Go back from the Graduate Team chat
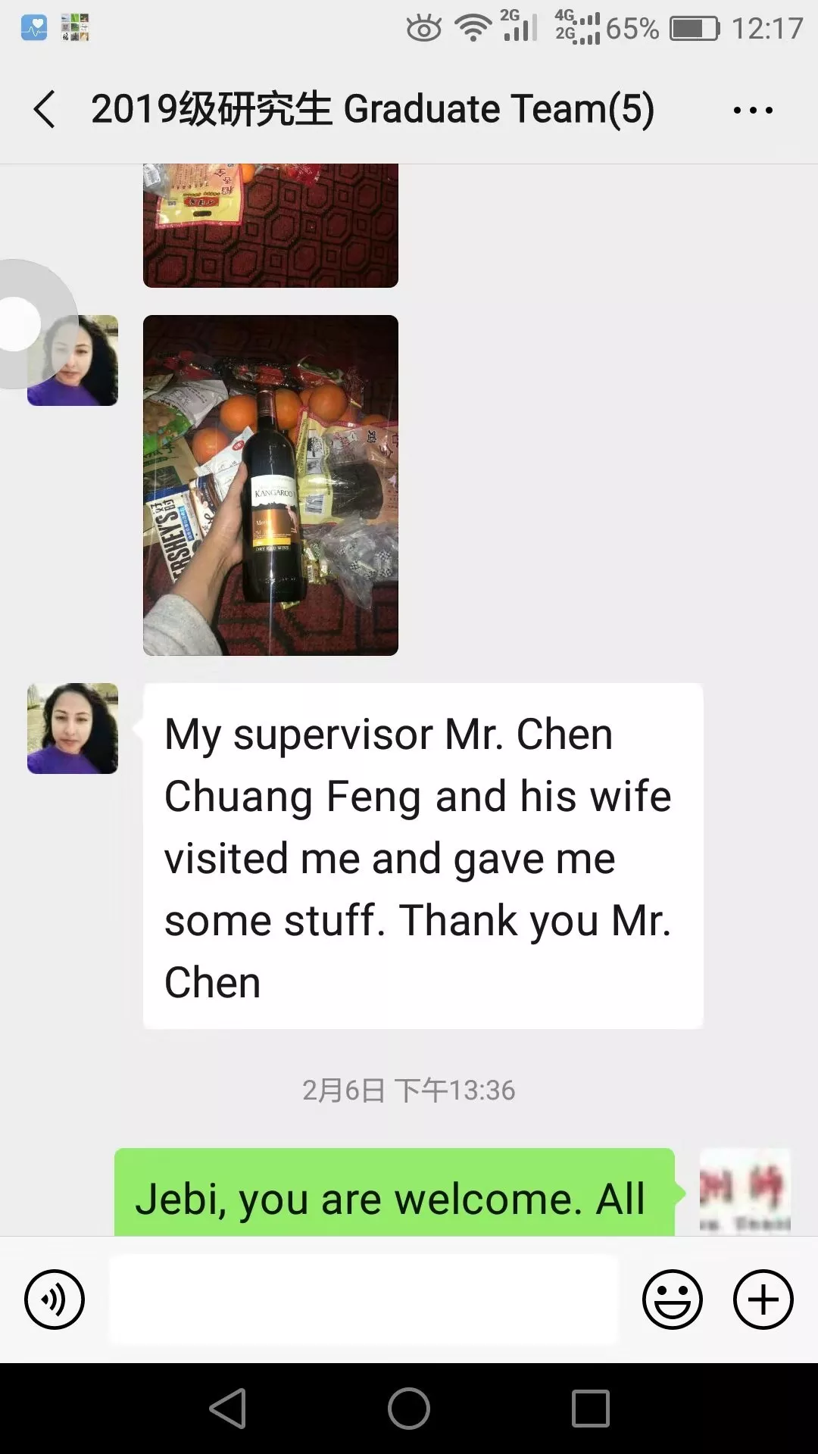This screenshot has width=818, height=1454. tap(44, 110)
